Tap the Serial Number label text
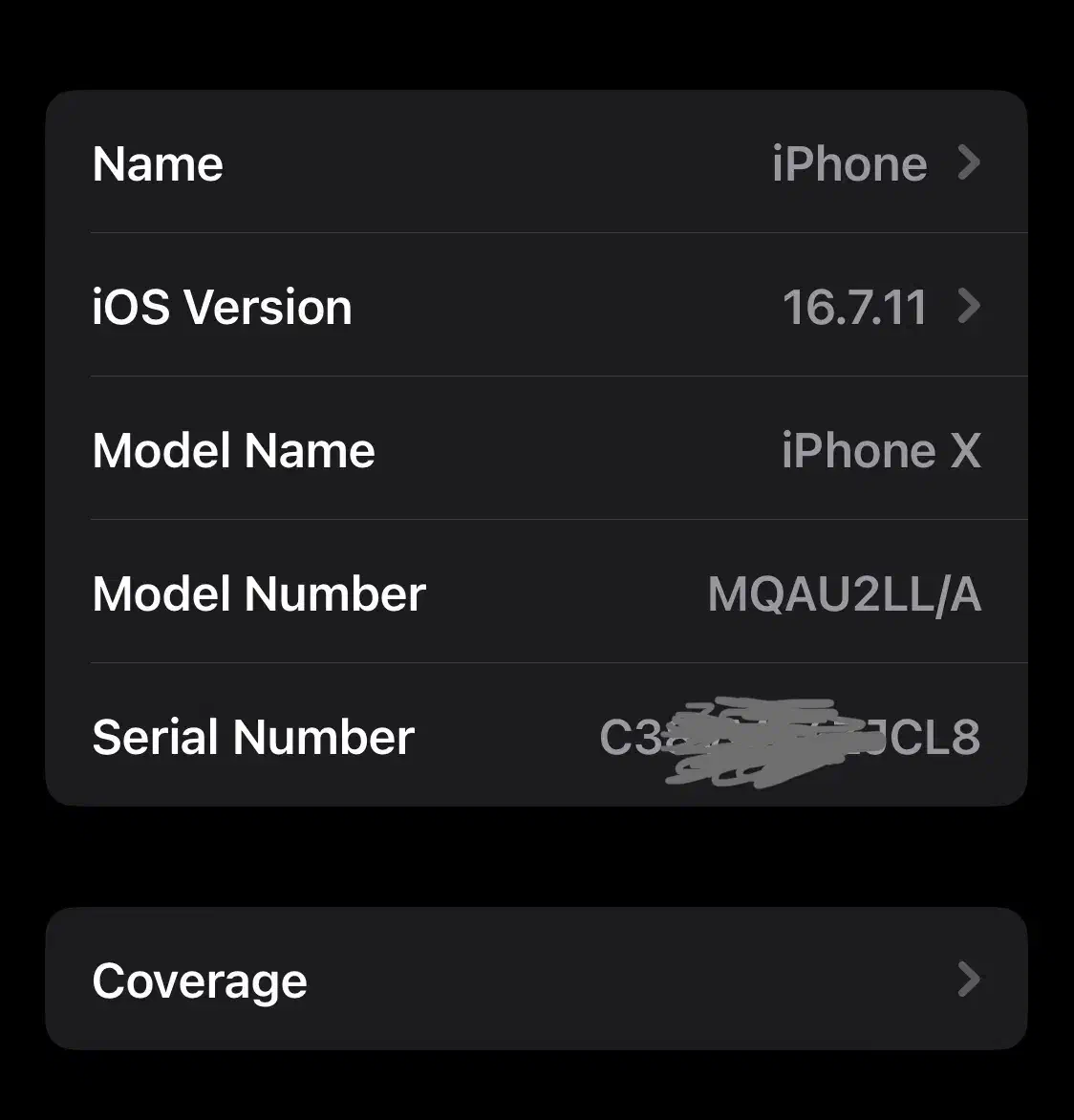The height and width of the screenshot is (1120, 1074). click(x=252, y=737)
